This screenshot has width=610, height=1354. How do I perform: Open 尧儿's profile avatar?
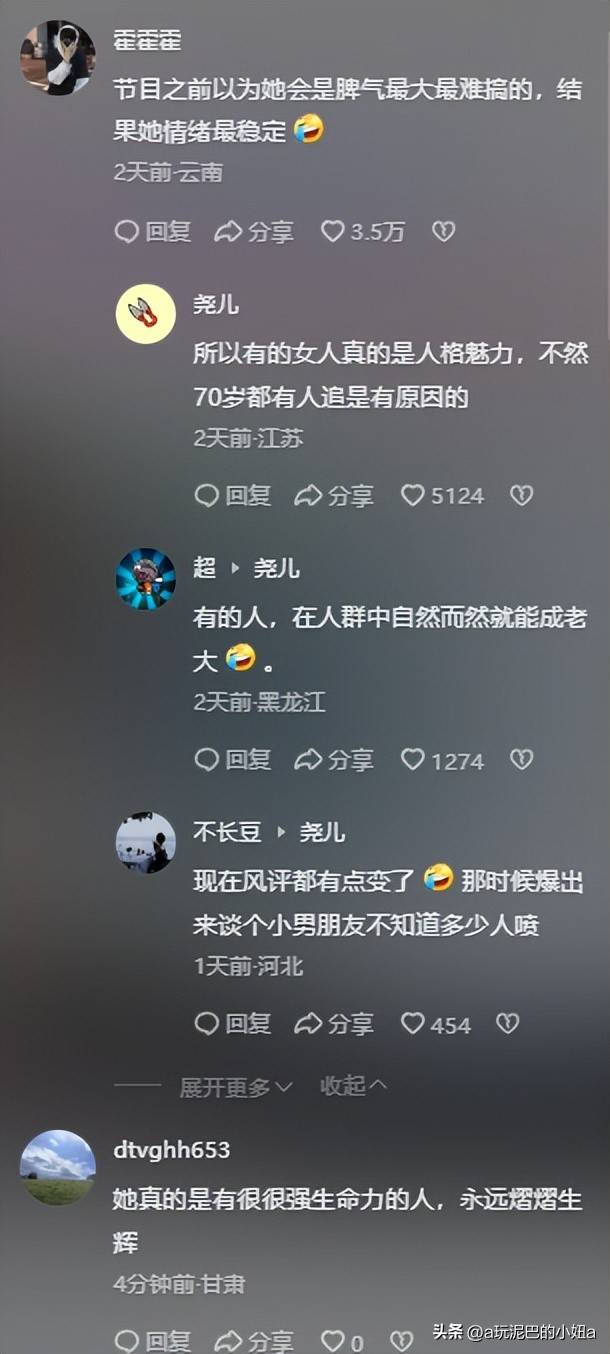pos(146,314)
